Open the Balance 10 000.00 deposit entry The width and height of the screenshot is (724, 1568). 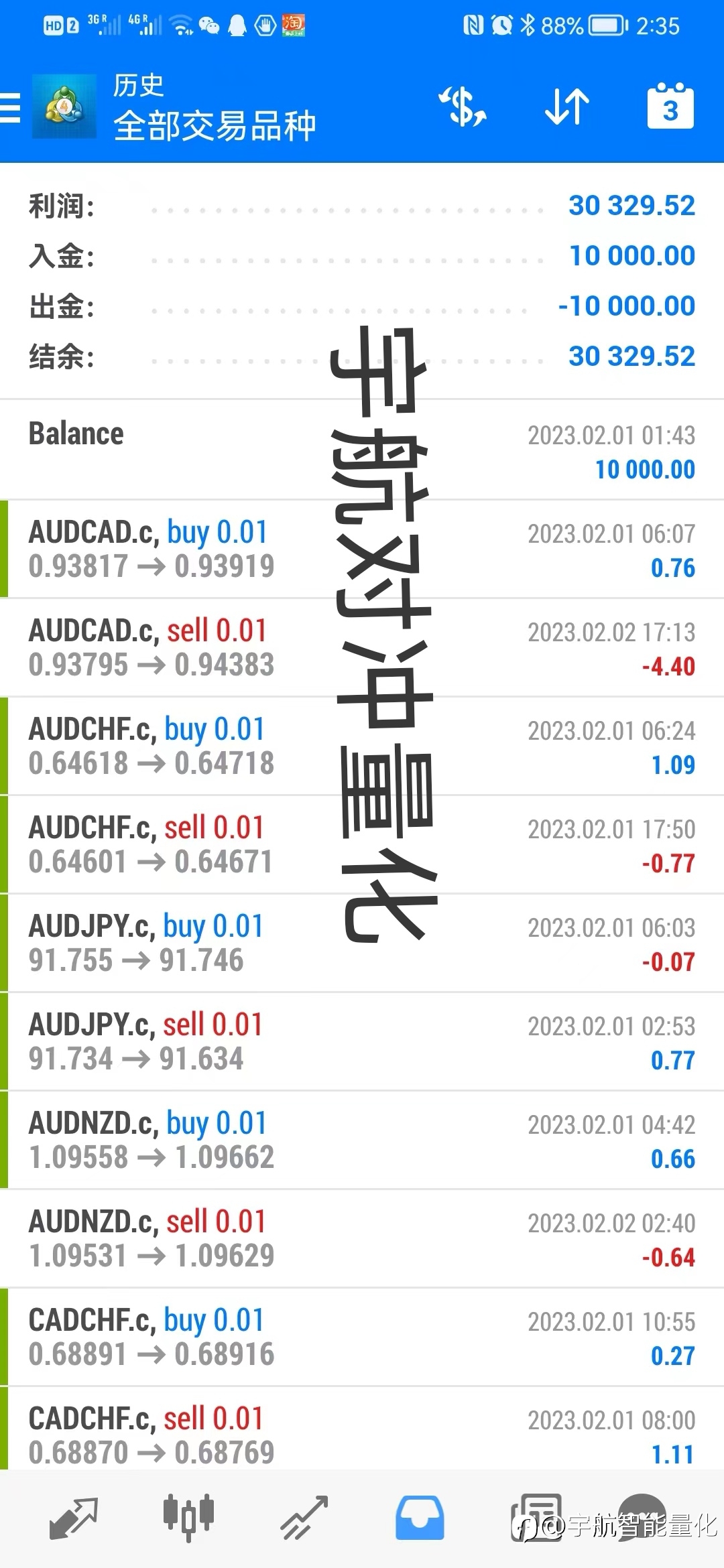click(x=362, y=450)
